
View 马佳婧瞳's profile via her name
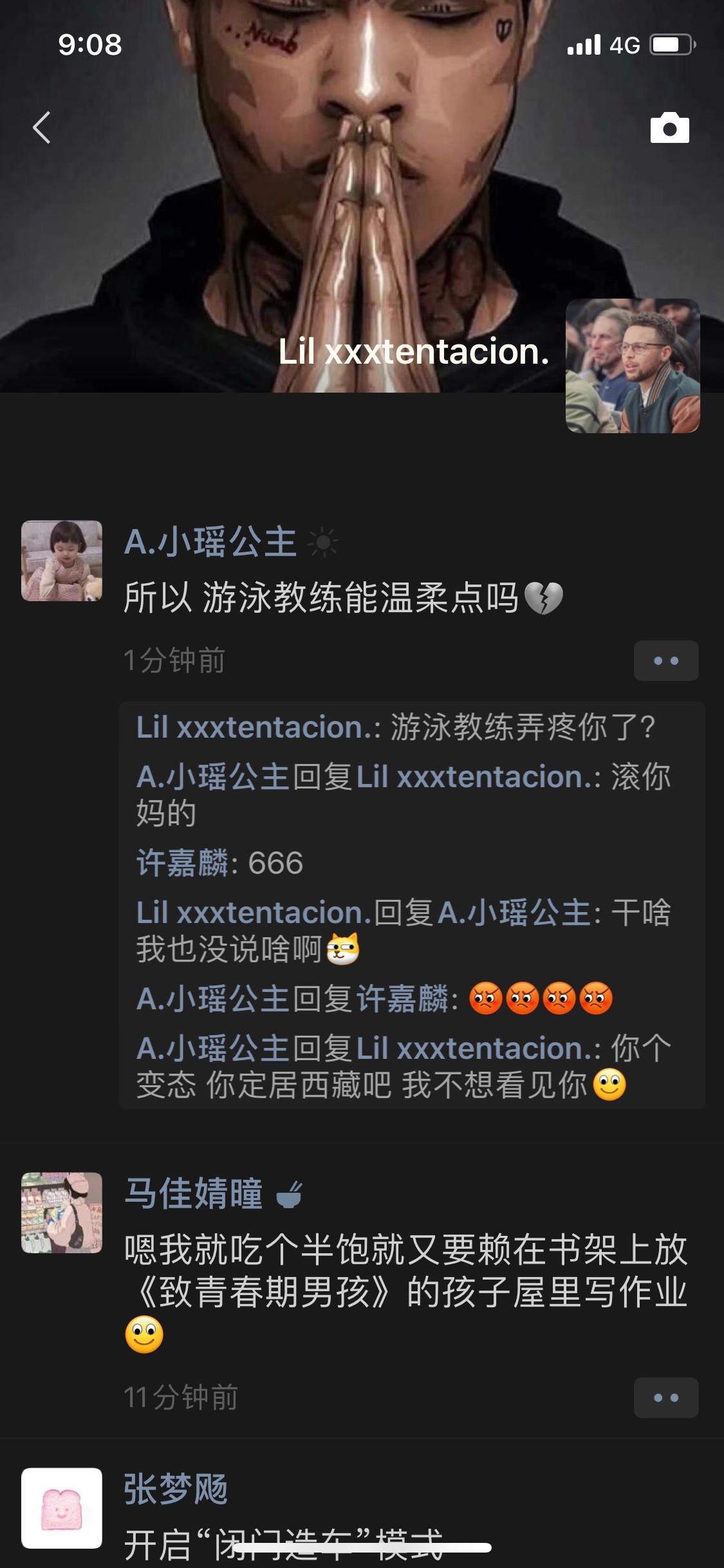(194, 1193)
